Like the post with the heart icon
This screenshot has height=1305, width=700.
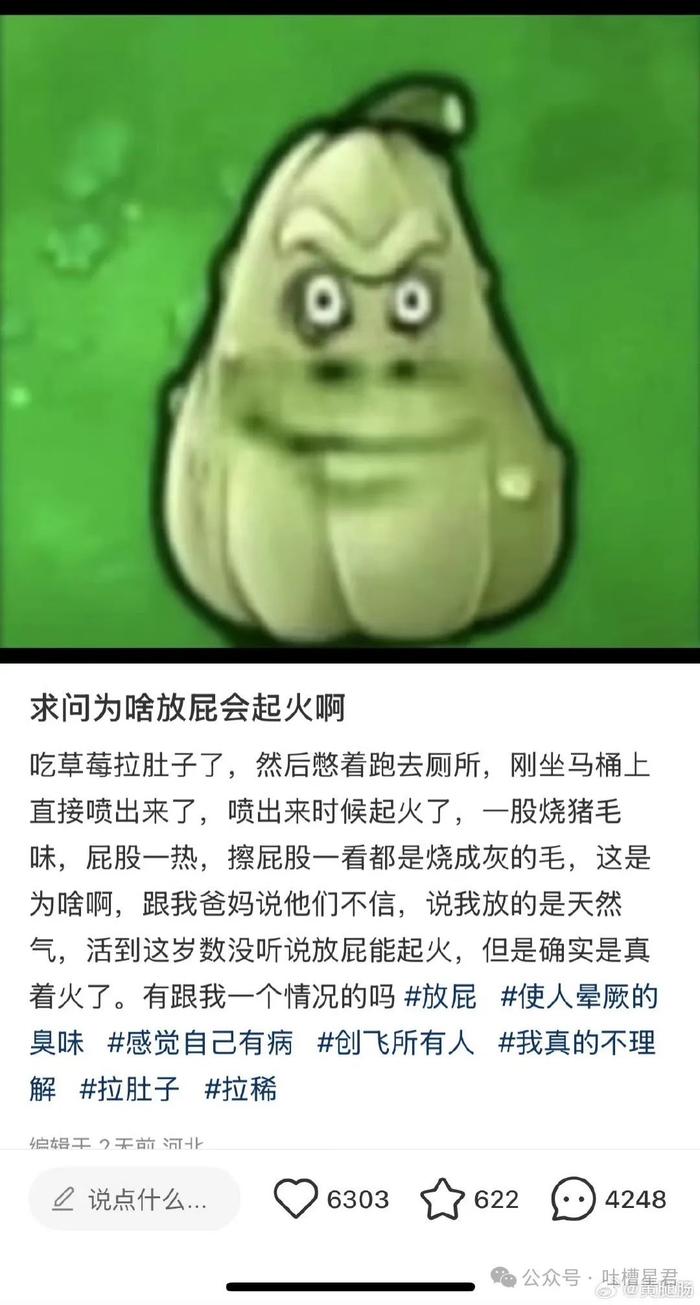295,1199
